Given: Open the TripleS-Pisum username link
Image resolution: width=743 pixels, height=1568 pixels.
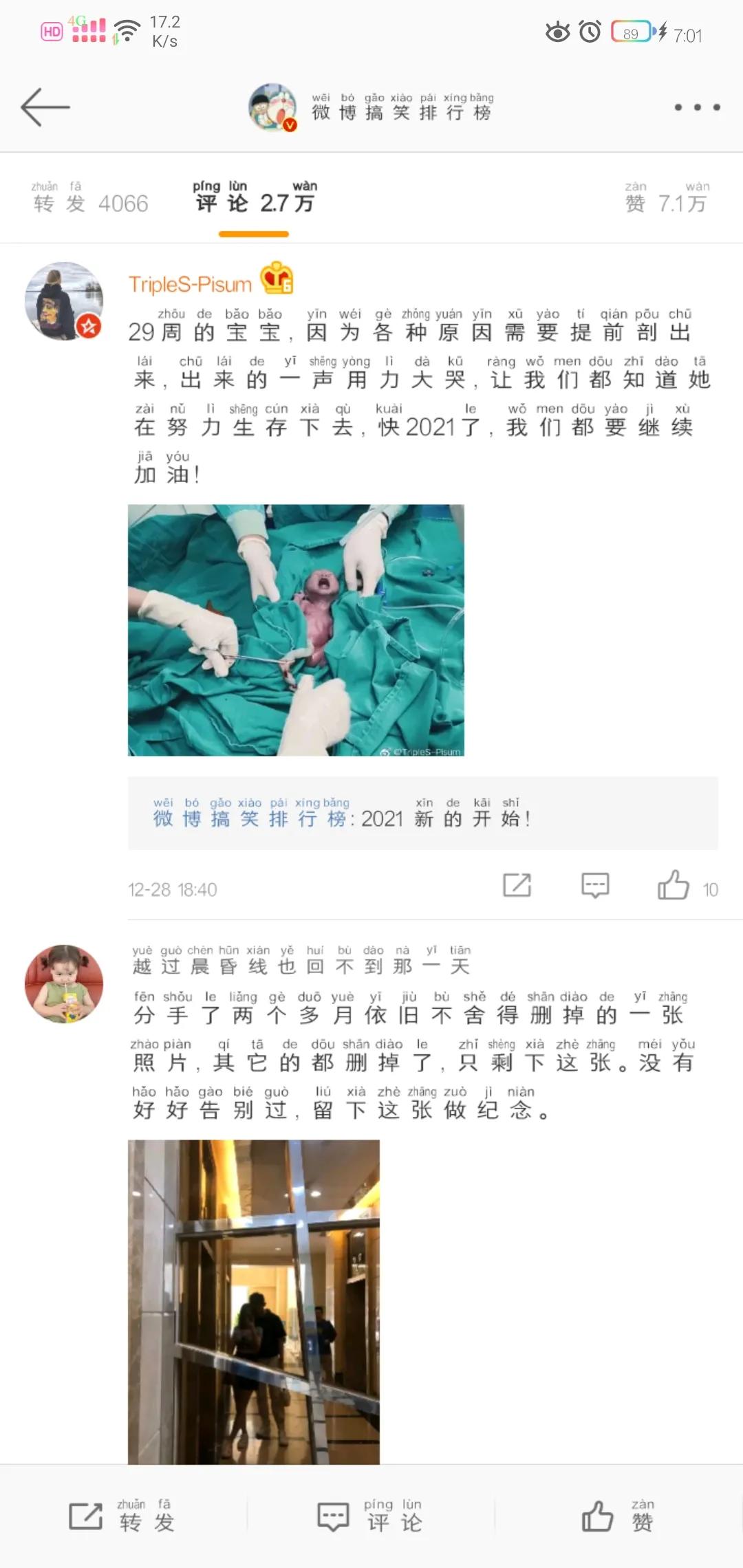Looking at the screenshot, I should click(190, 284).
